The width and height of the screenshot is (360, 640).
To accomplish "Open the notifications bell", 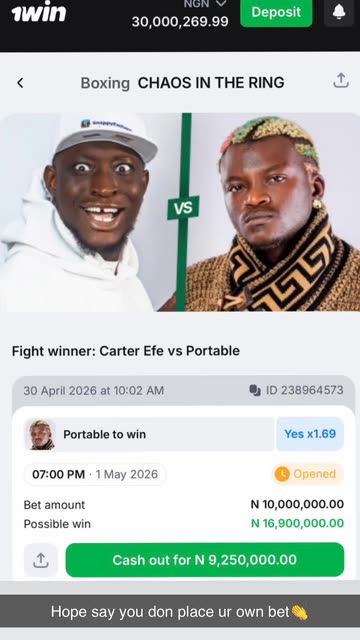I will [339, 13].
